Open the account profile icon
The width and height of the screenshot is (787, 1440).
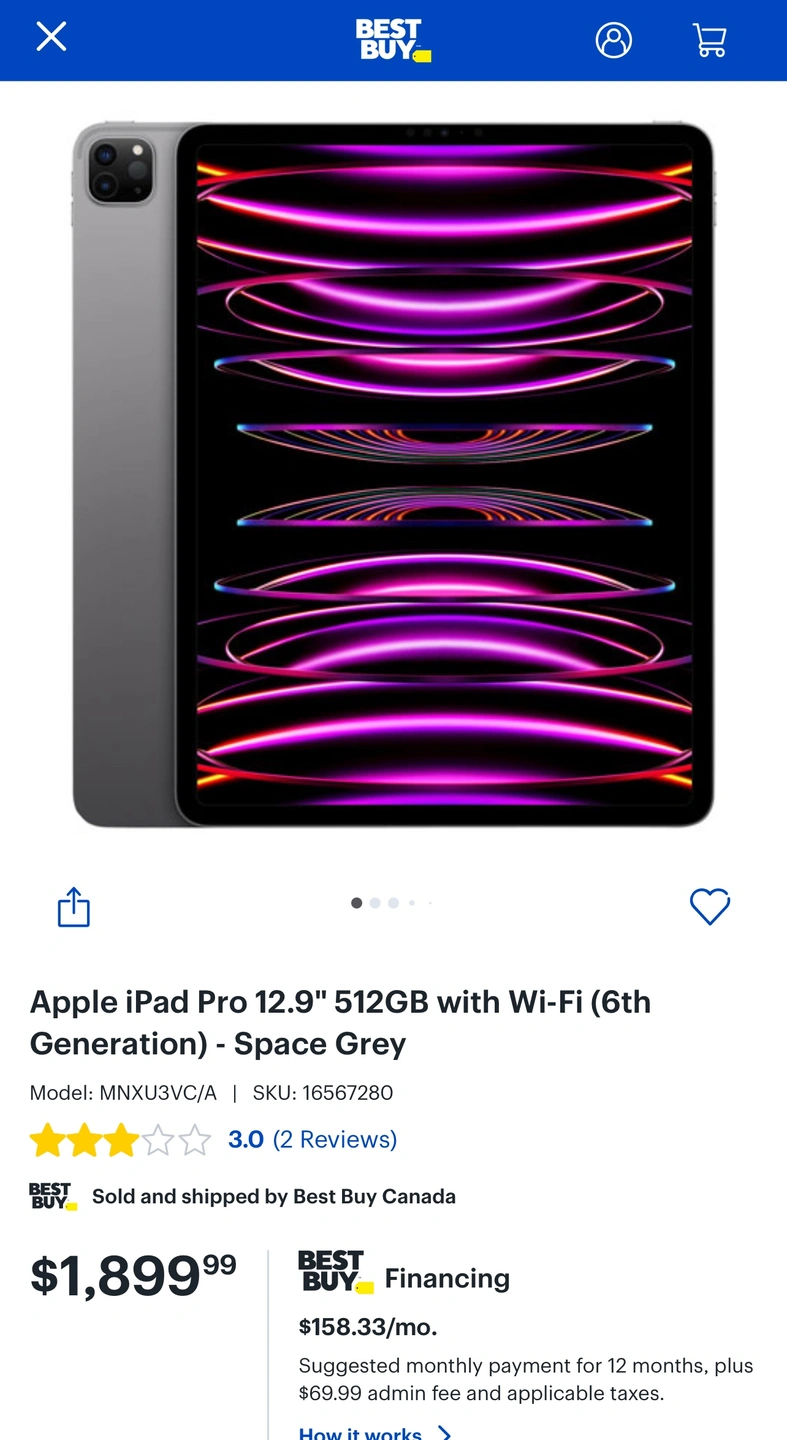[x=613, y=40]
